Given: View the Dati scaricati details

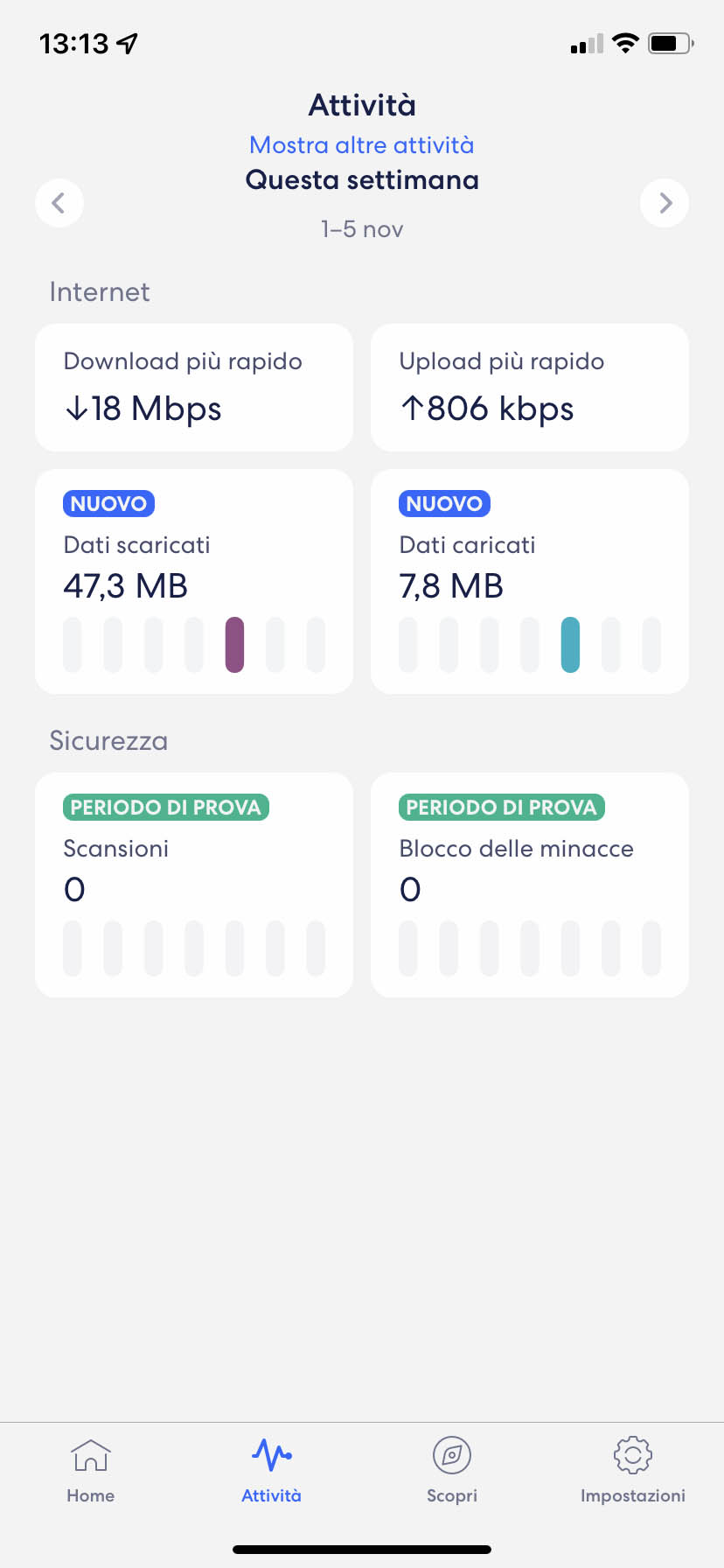Looking at the screenshot, I should click(x=194, y=582).
